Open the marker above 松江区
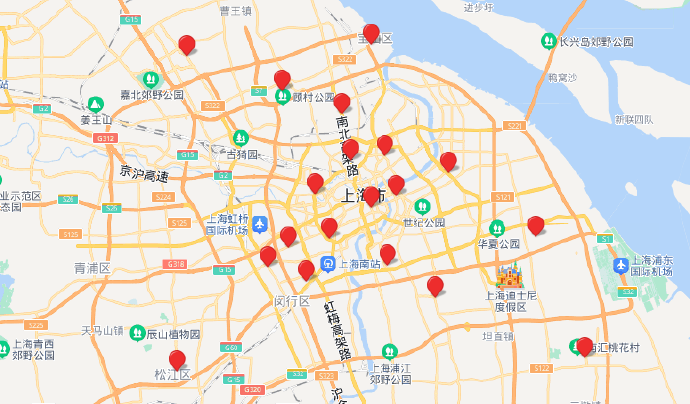The width and height of the screenshot is (690, 404). point(177,359)
